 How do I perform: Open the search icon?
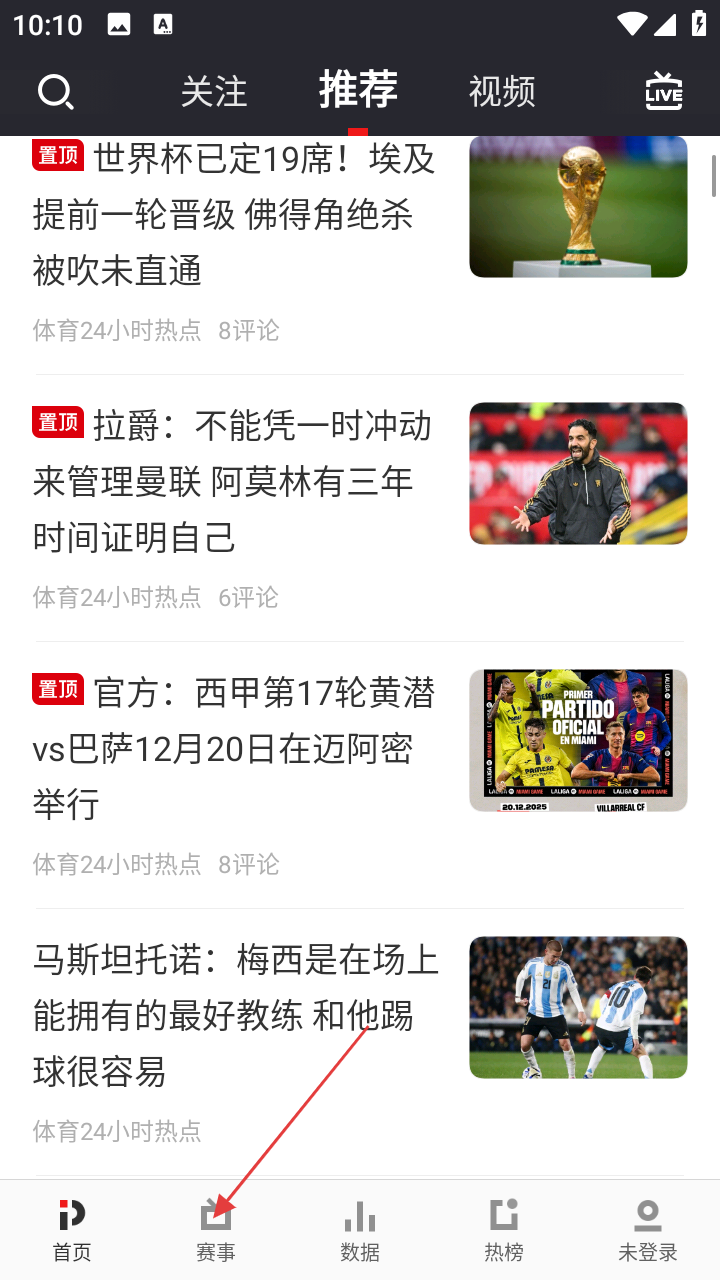point(55,92)
